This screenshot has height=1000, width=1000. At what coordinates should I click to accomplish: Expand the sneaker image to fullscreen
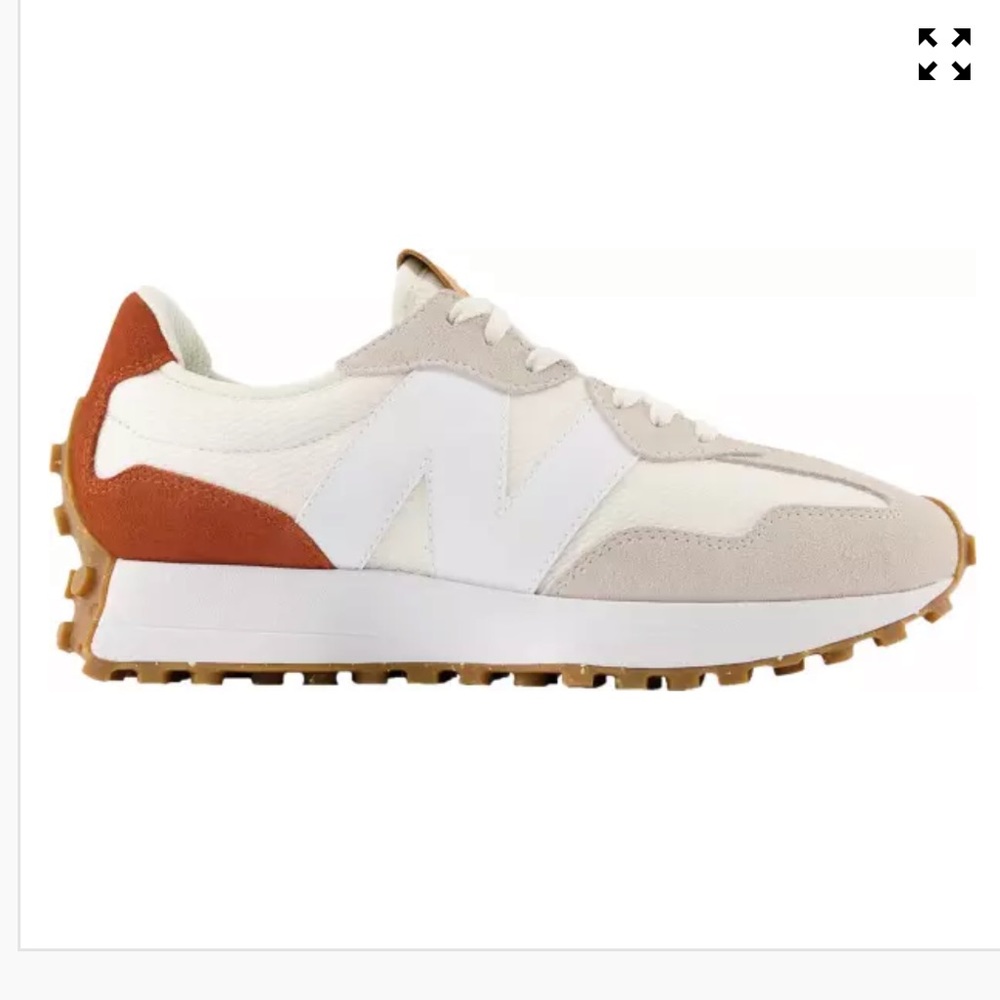(944, 54)
